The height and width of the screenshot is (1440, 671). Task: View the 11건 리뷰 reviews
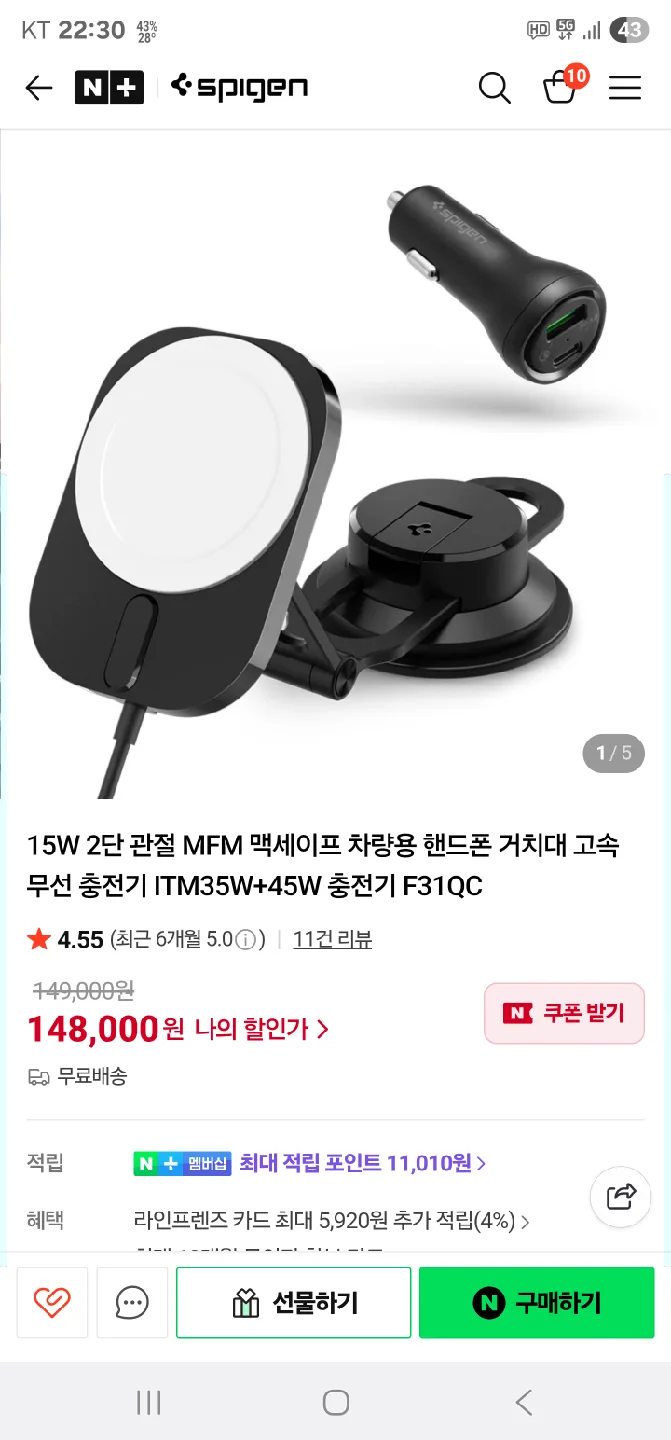click(x=332, y=939)
